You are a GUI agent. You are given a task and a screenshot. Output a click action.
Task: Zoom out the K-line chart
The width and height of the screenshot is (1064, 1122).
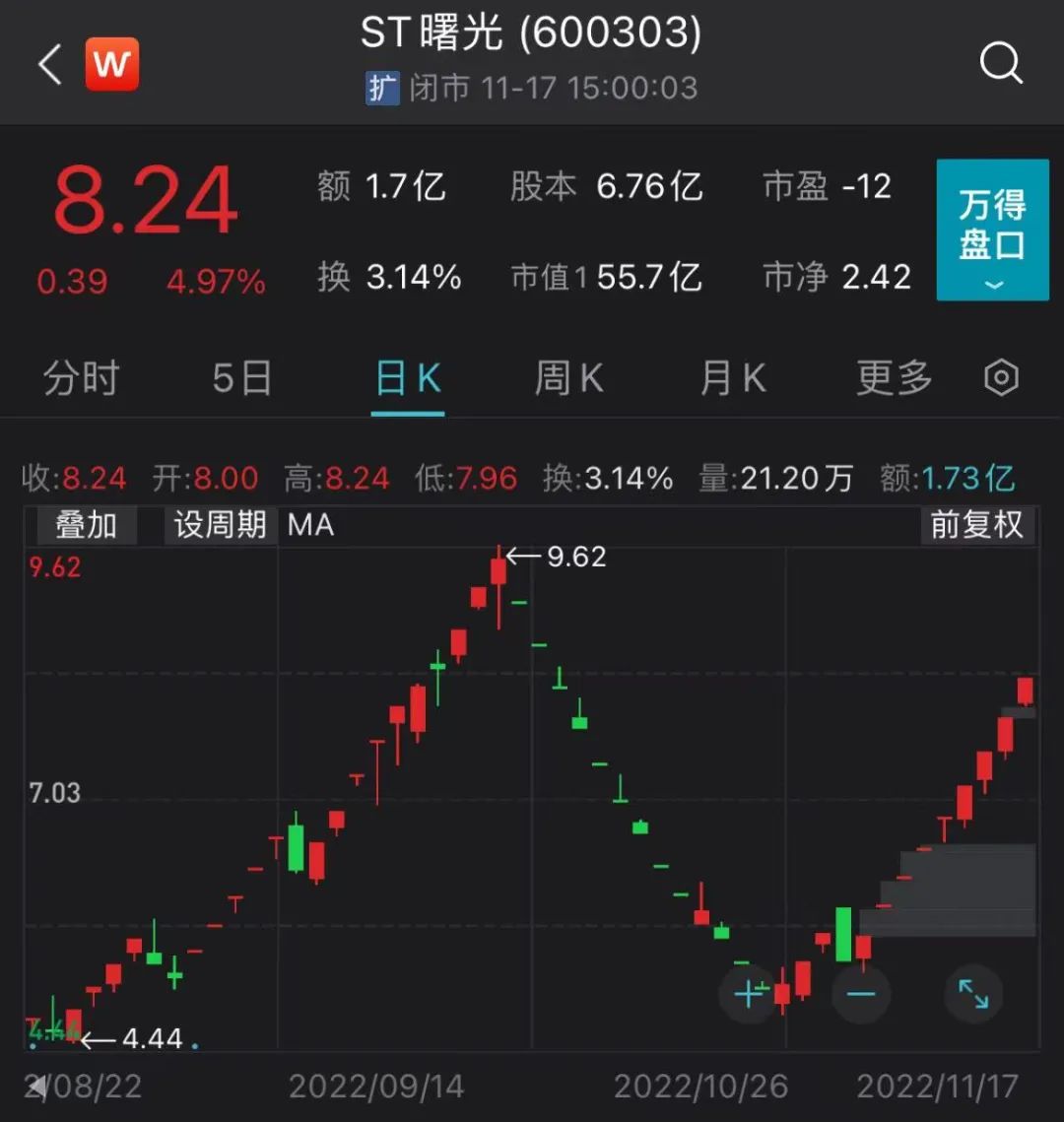click(860, 993)
